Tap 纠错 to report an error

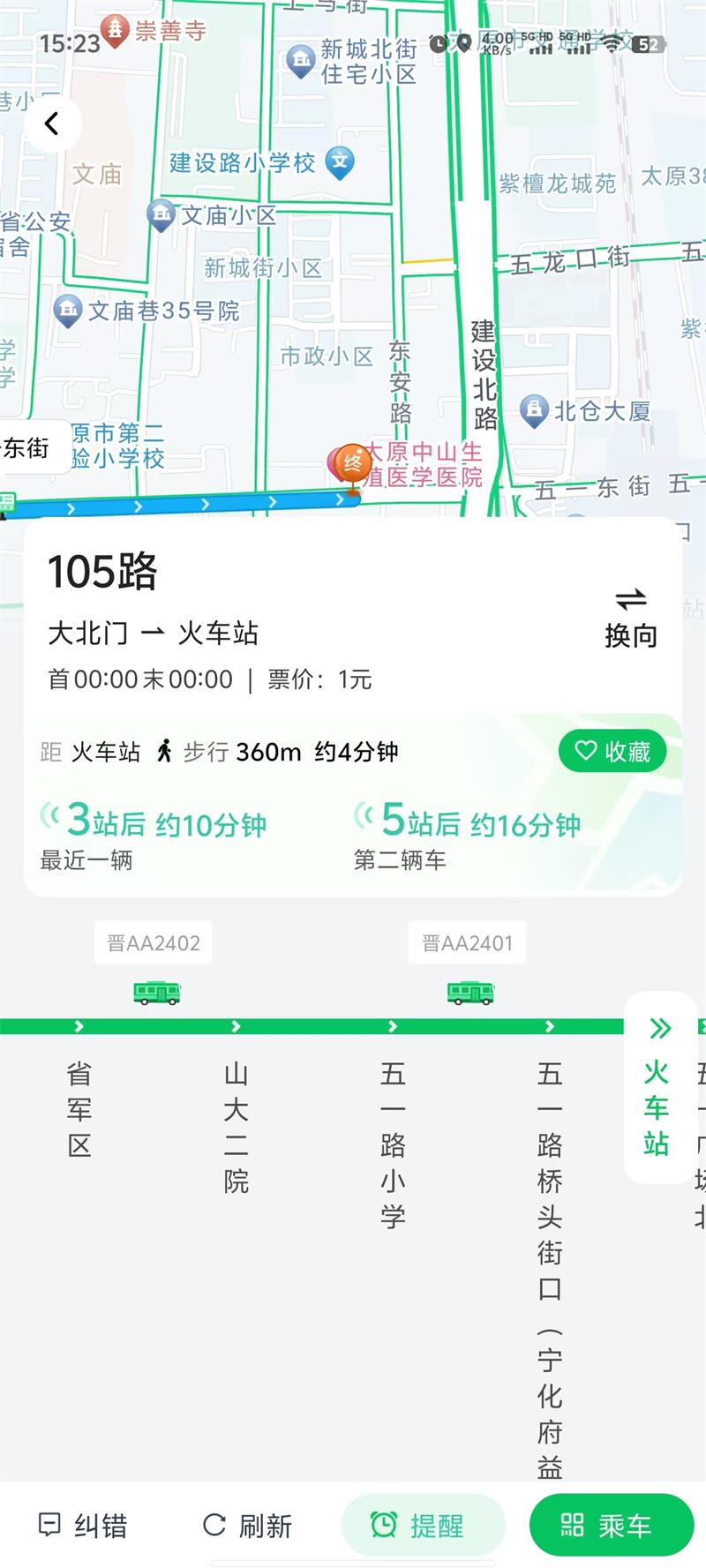click(84, 1524)
